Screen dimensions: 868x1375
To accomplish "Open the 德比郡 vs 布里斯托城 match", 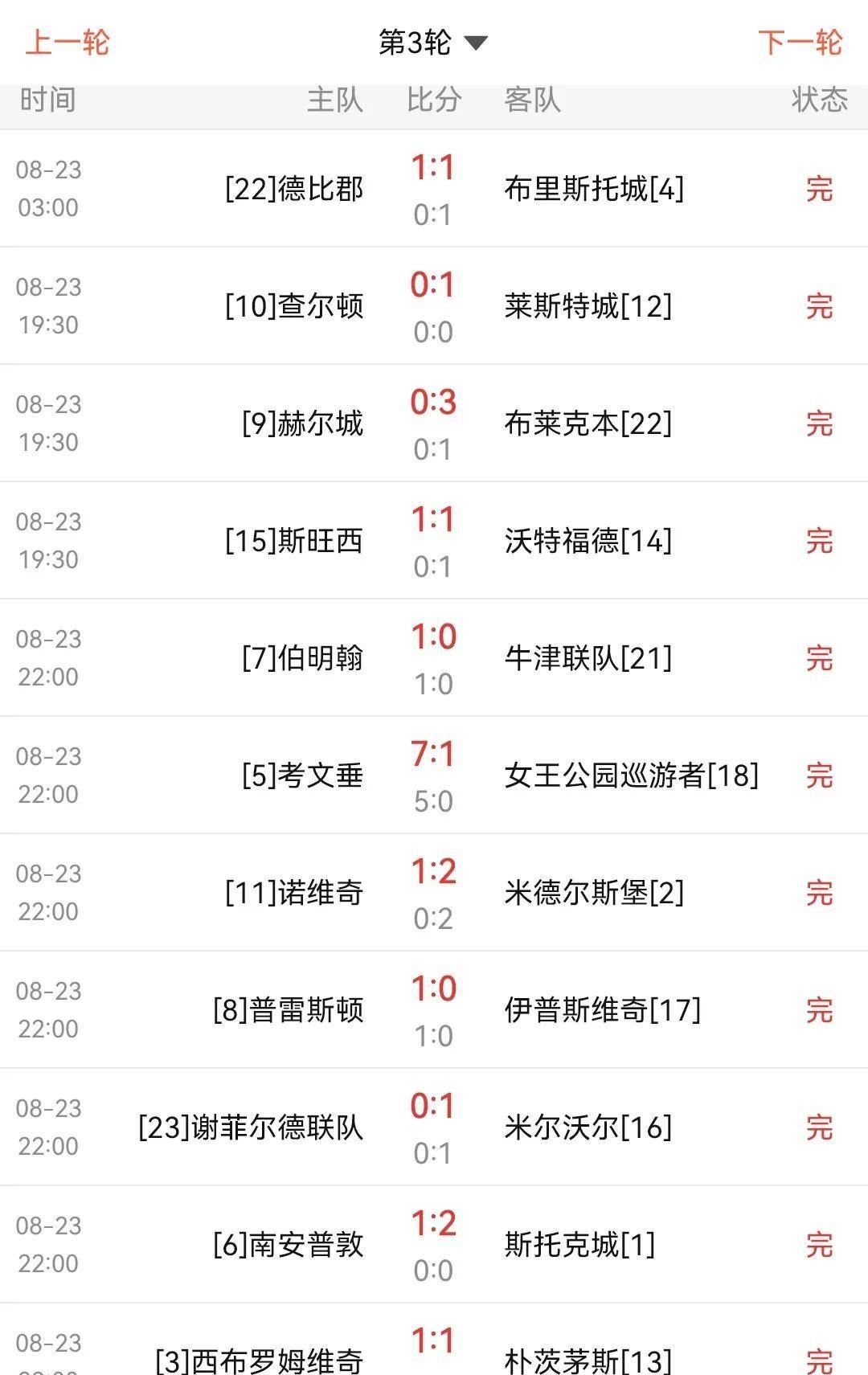I will pos(434,189).
